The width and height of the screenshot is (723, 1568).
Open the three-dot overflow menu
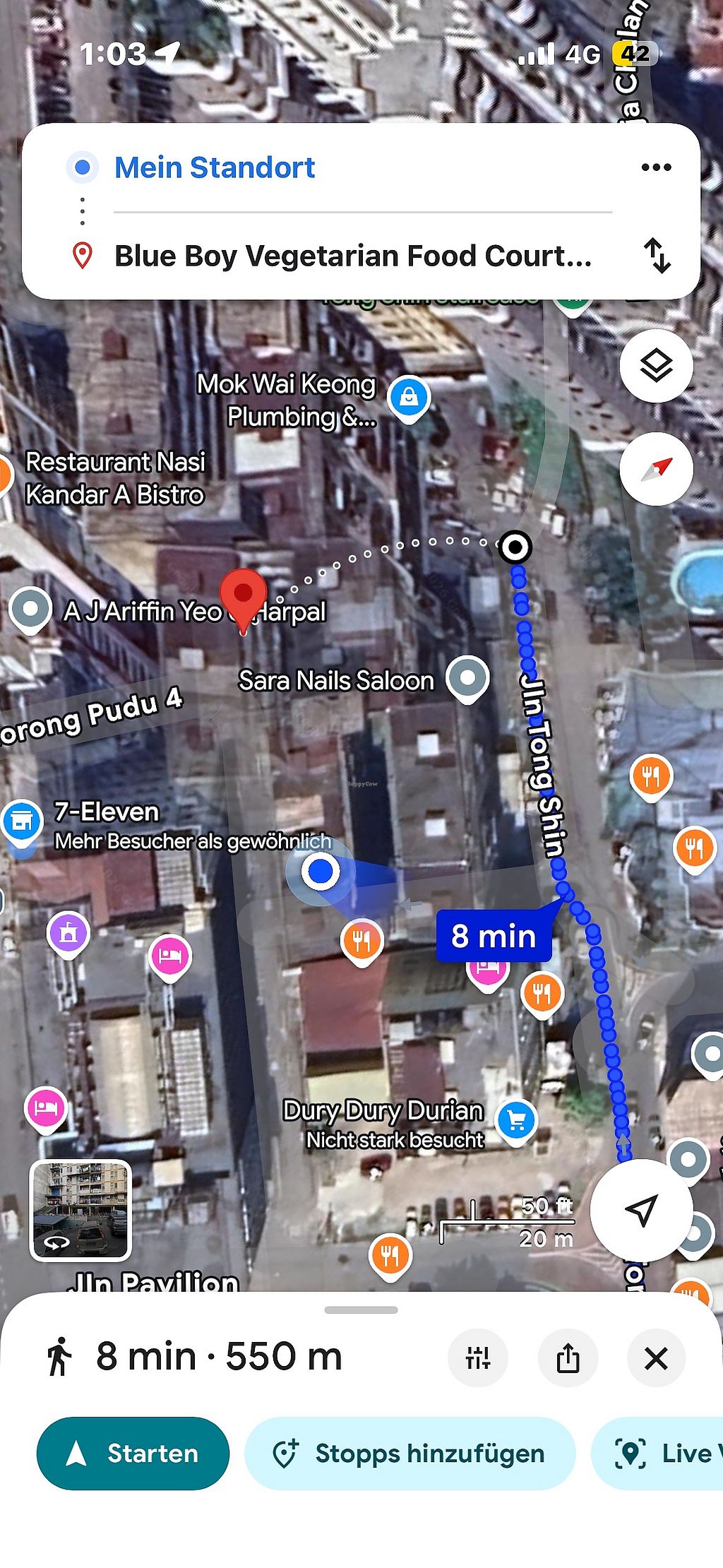(656, 167)
